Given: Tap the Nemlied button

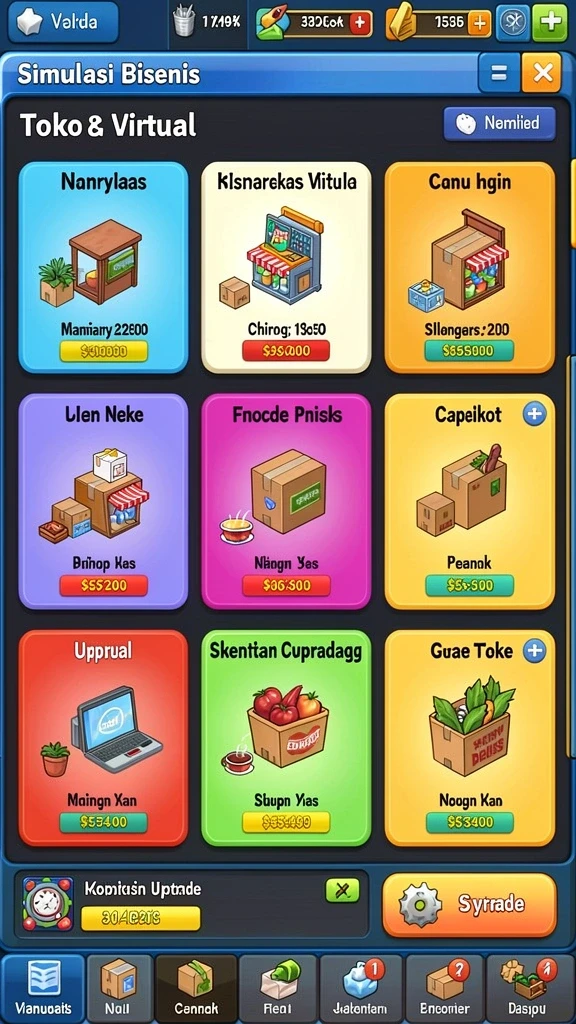Looking at the screenshot, I should click(x=500, y=123).
